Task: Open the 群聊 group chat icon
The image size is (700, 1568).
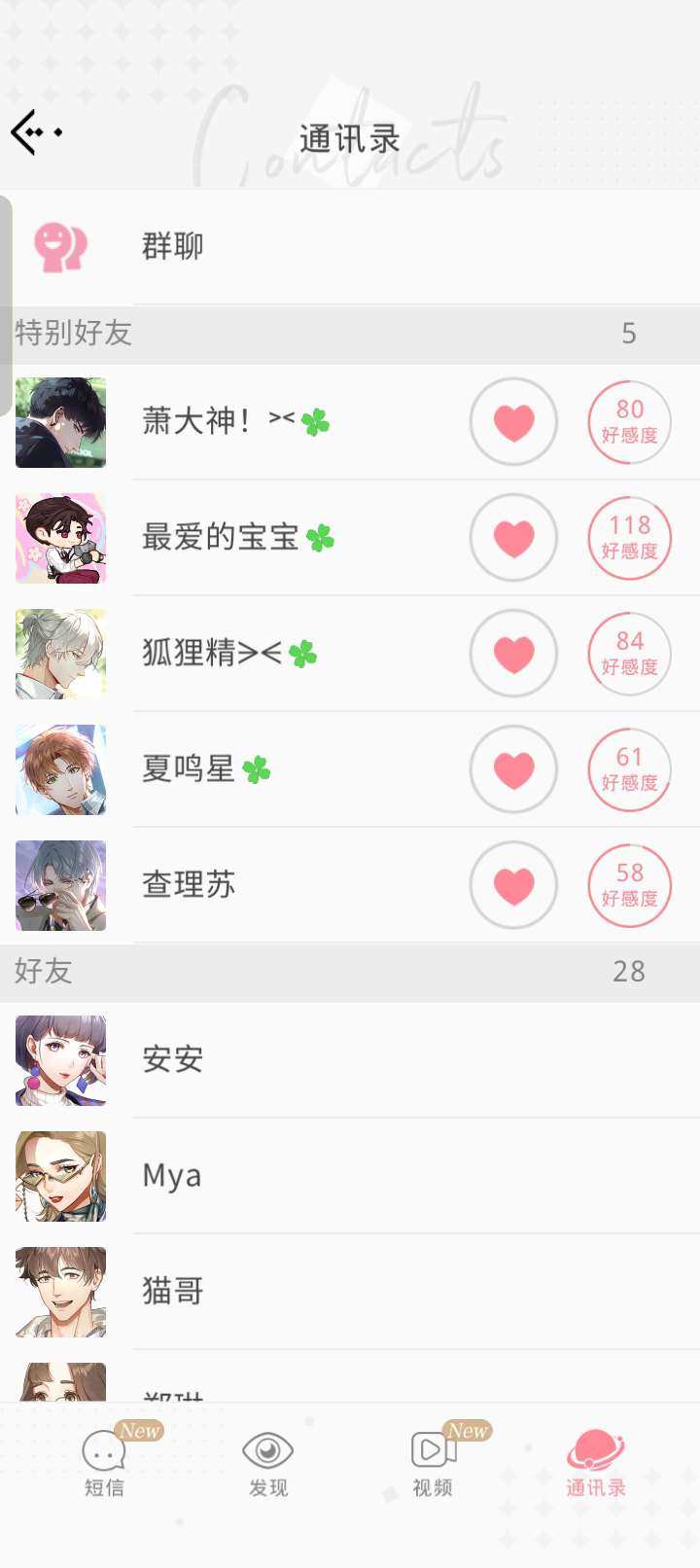Action: tap(60, 246)
